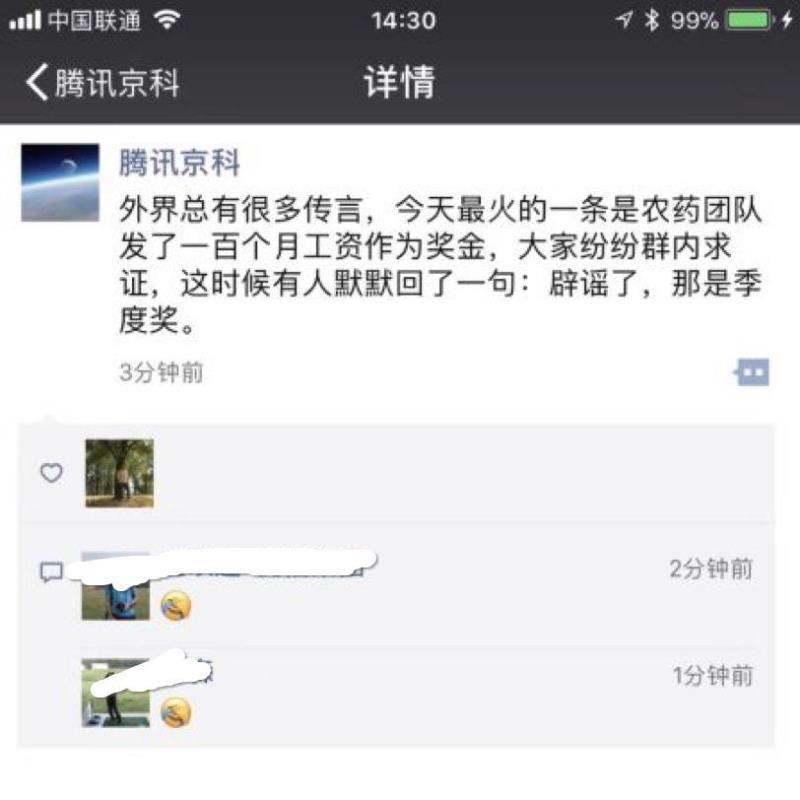Tap the 腾讯京科 username link

[x=180, y=162]
